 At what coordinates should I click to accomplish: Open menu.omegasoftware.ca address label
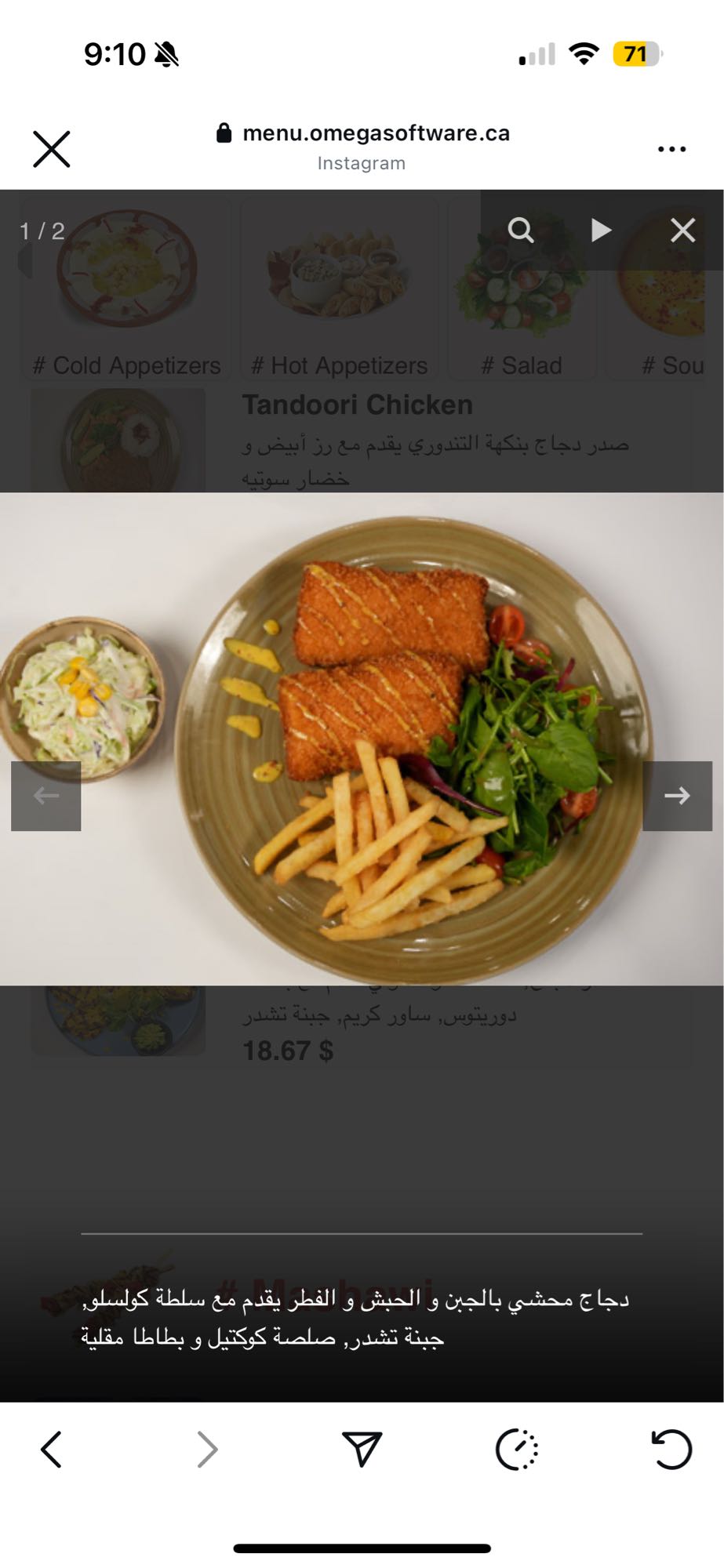pos(377,132)
